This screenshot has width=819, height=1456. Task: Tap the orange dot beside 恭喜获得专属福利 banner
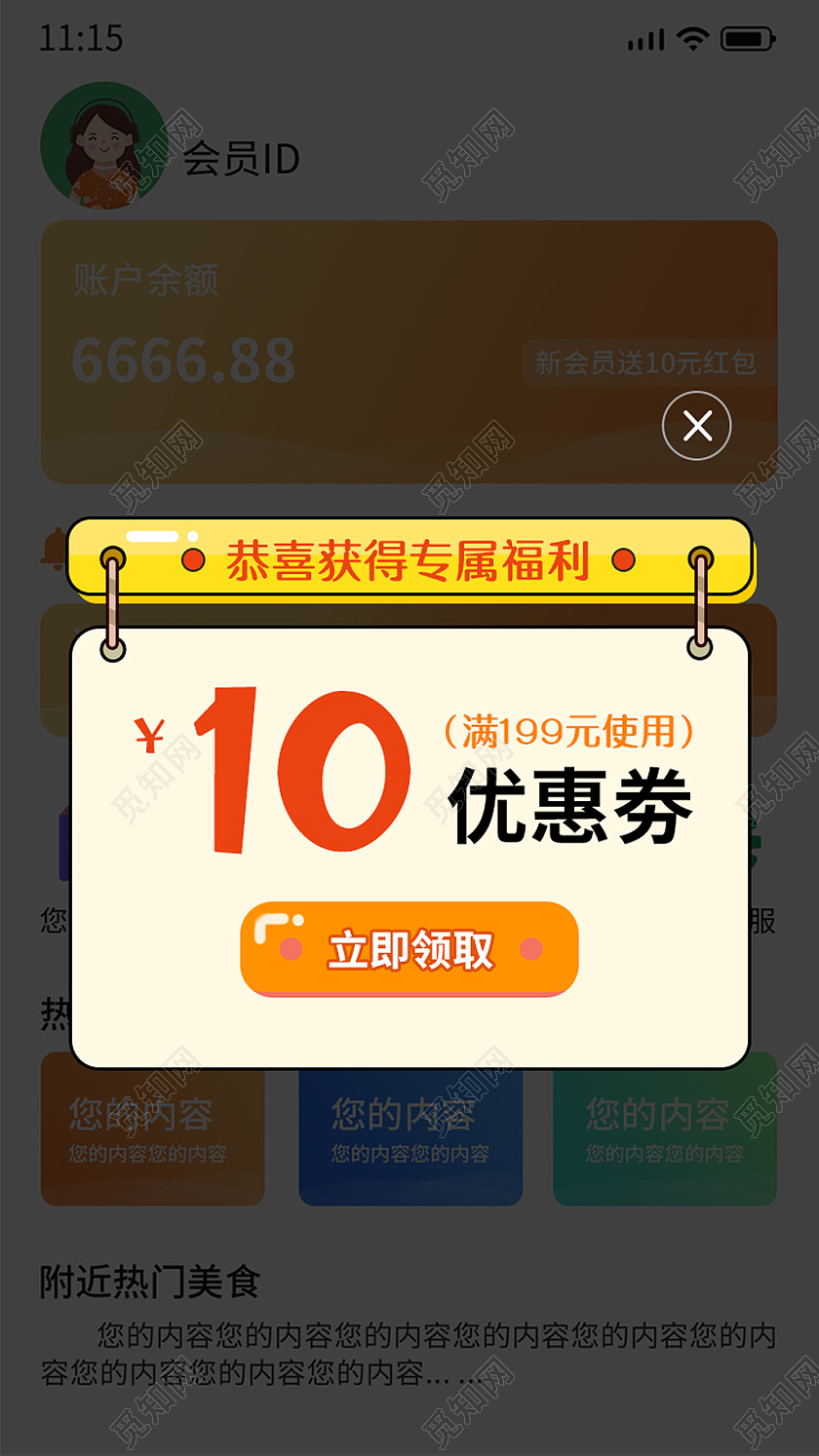click(191, 559)
